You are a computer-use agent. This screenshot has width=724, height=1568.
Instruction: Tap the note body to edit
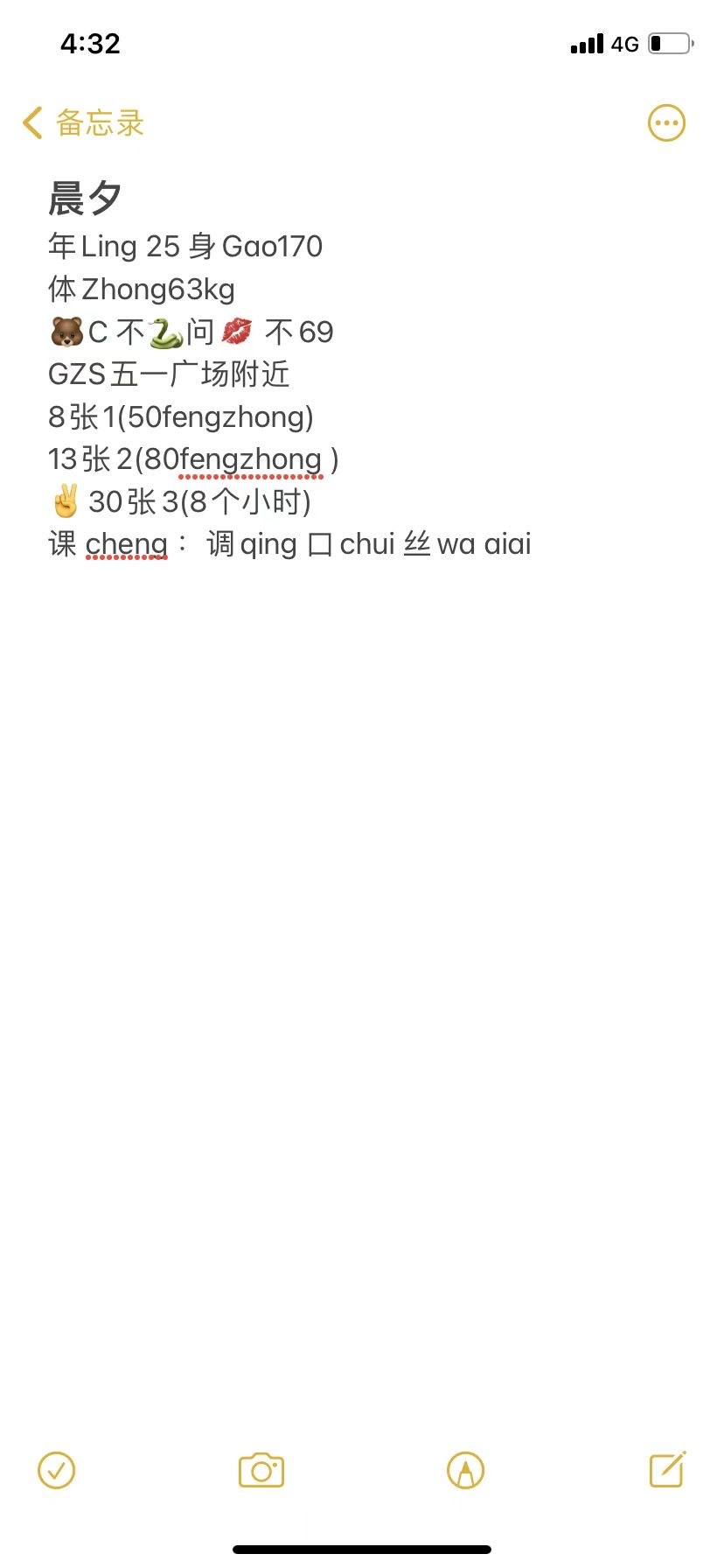[289, 416]
